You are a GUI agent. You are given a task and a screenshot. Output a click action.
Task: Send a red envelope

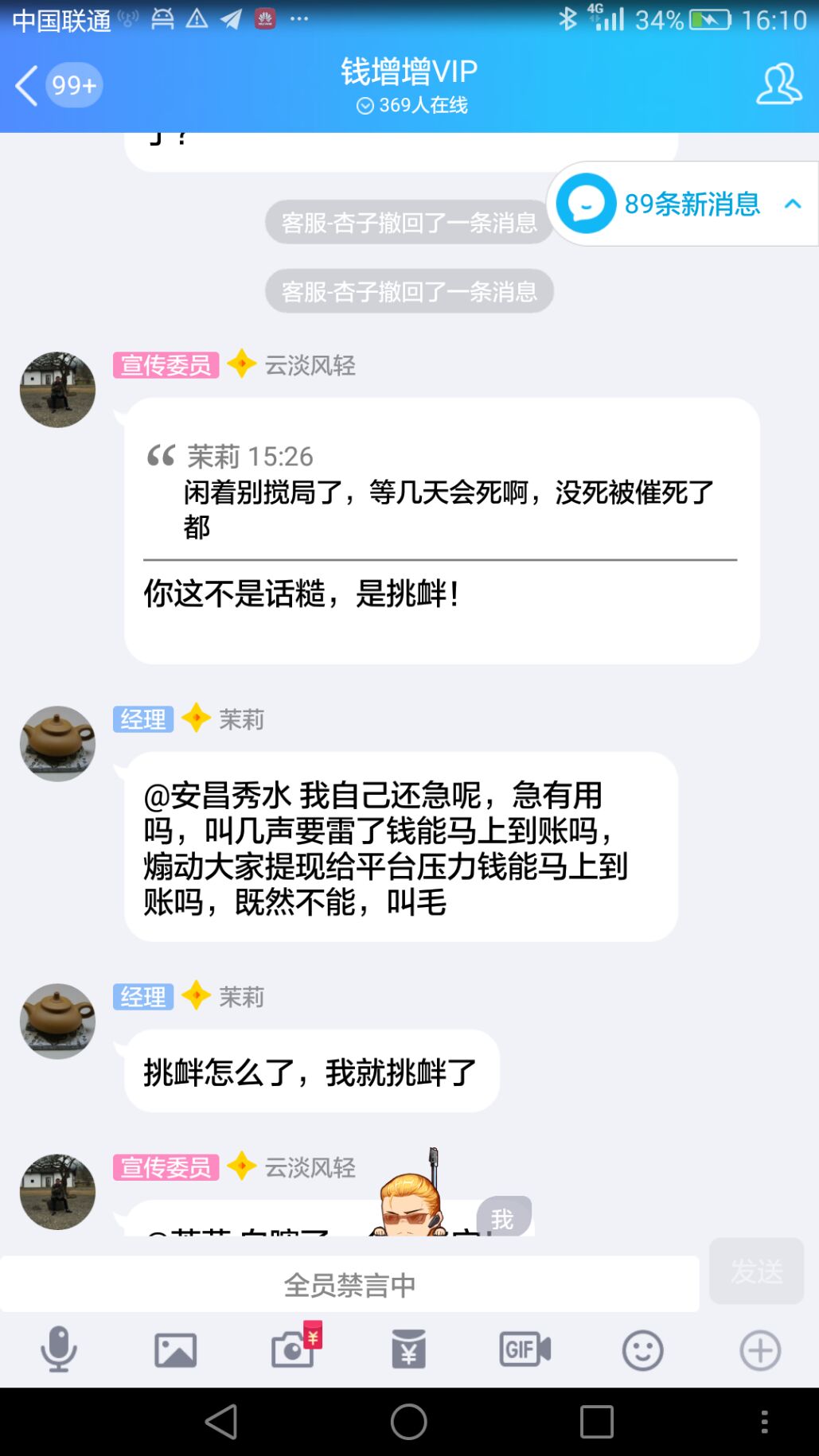(409, 1349)
